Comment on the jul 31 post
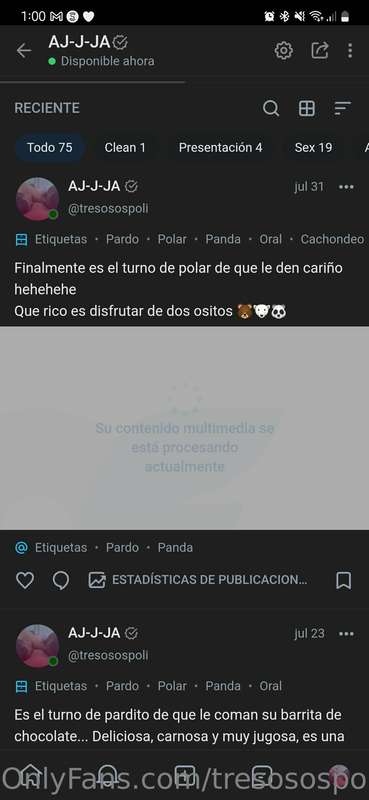 pos(61,580)
